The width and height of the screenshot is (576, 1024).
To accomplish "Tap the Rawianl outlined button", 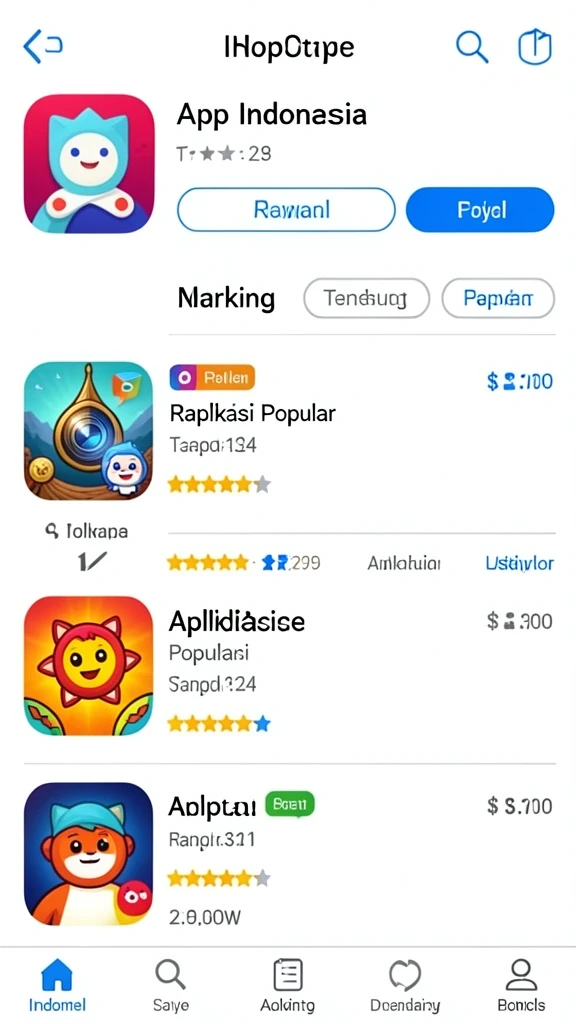I will [286, 210].
